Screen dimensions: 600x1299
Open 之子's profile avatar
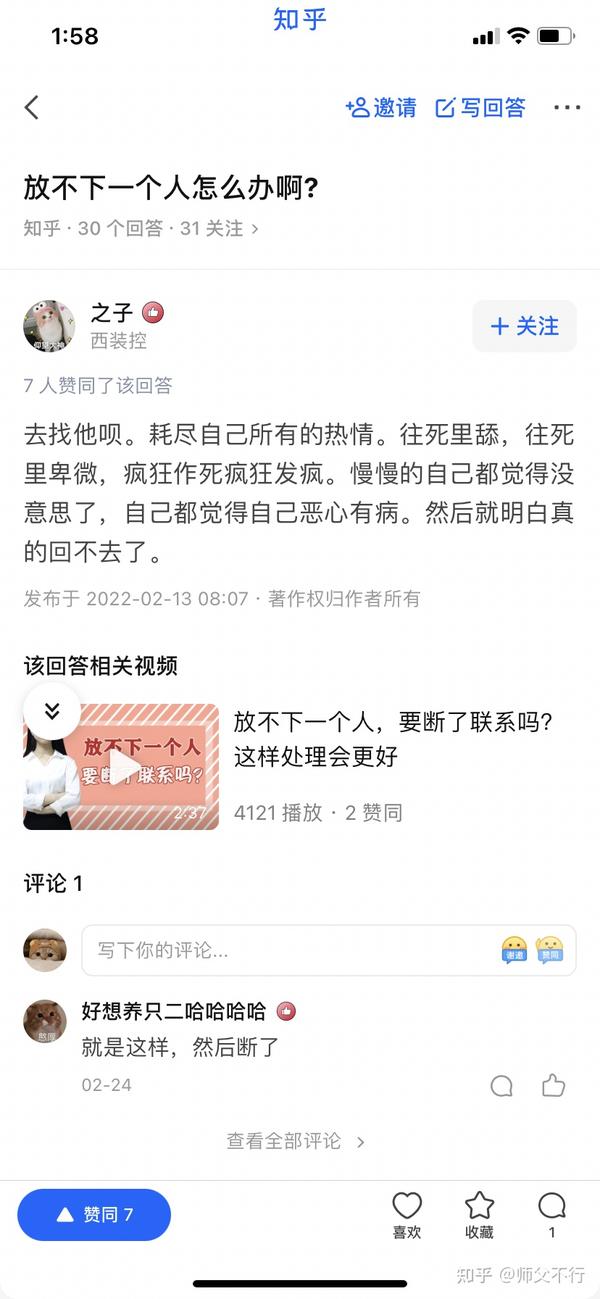coord(49,325)
